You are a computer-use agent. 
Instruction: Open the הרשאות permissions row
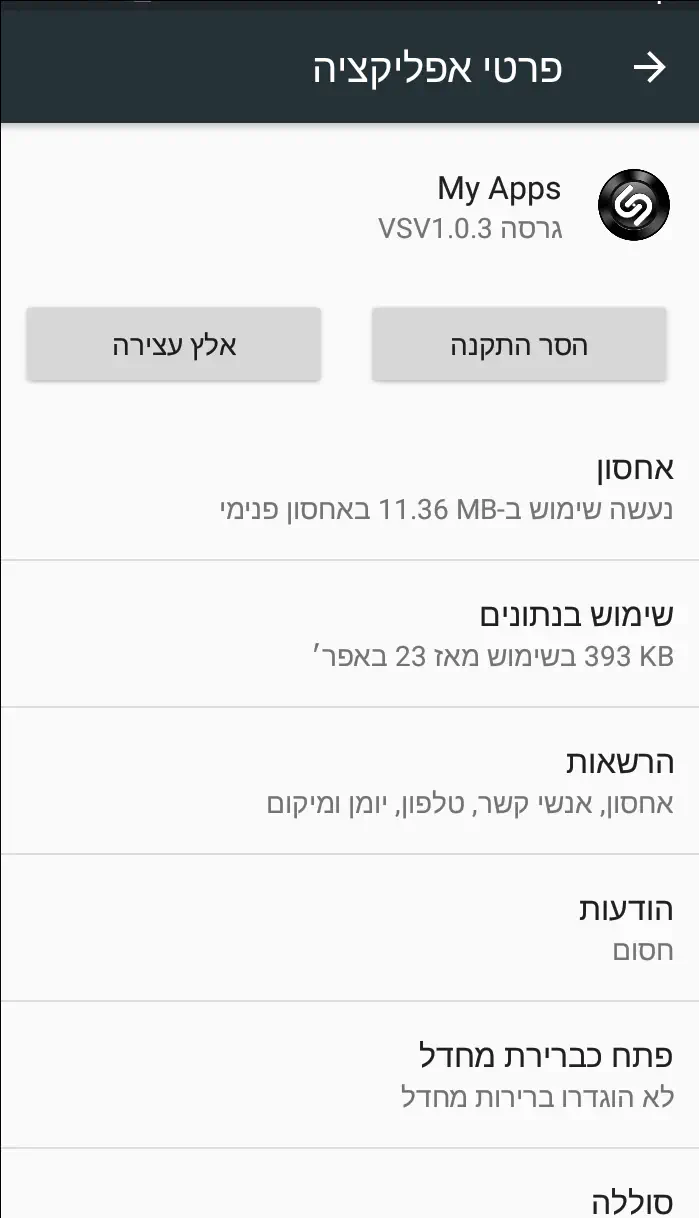tap(350, 782)
